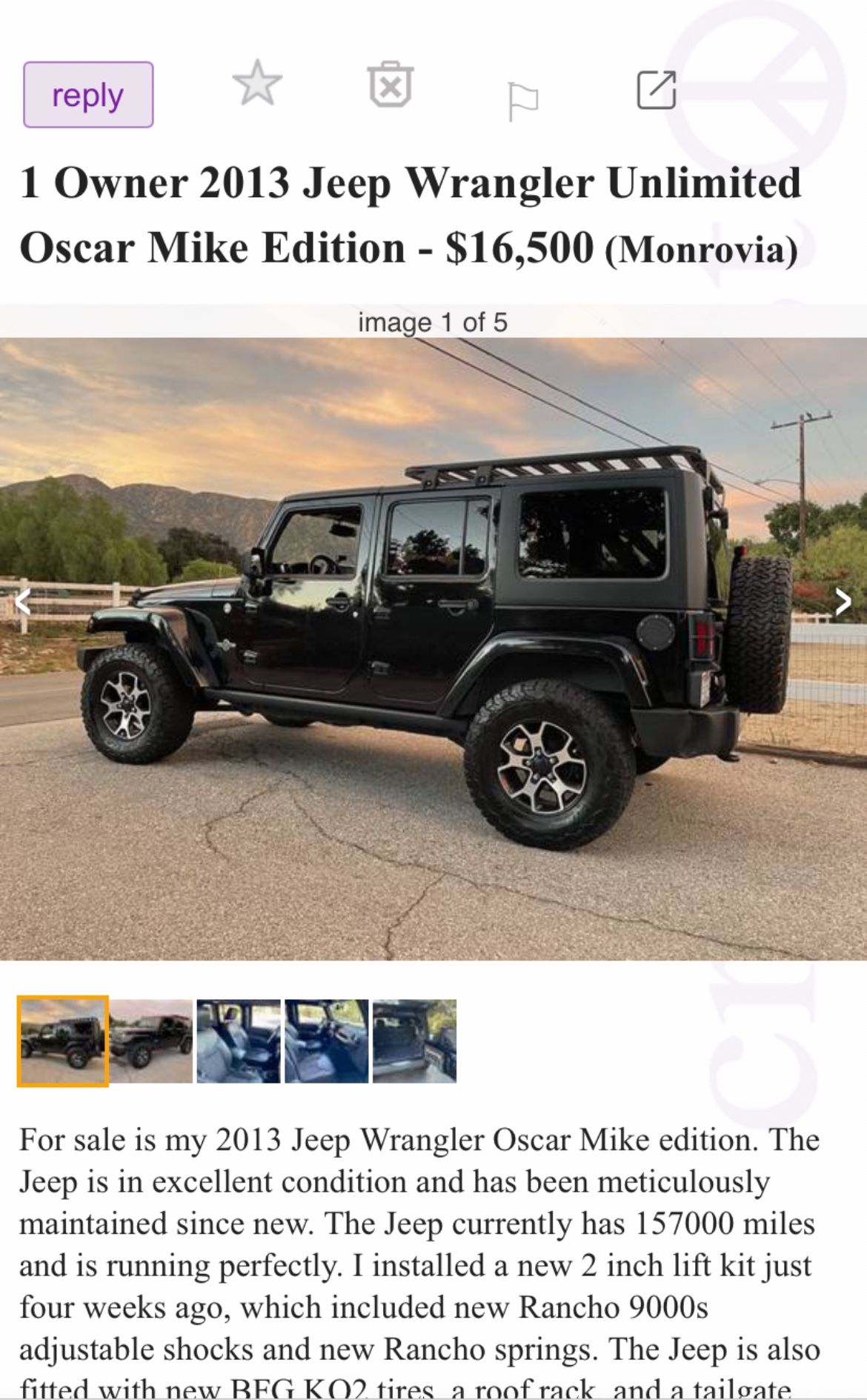
Task: Open the fifth thumbnail of the cargo area
Action: [x=414, y=1041]
